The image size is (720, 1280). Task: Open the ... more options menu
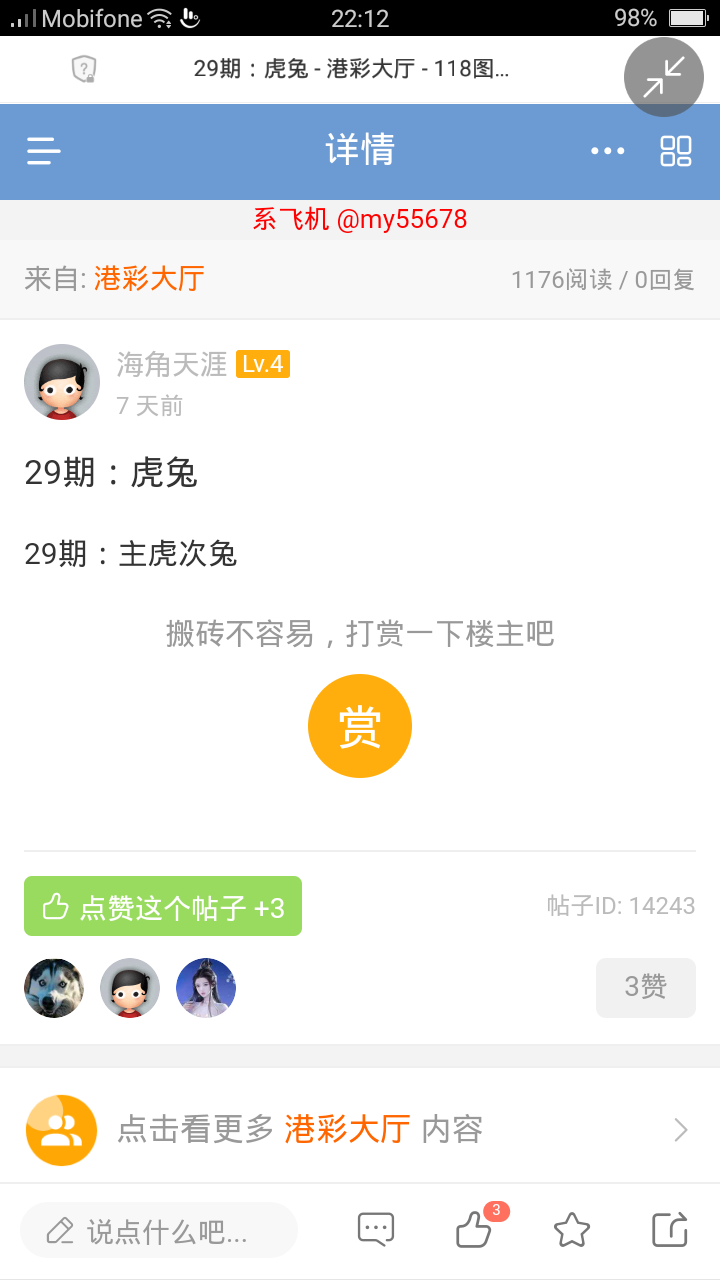607,151
